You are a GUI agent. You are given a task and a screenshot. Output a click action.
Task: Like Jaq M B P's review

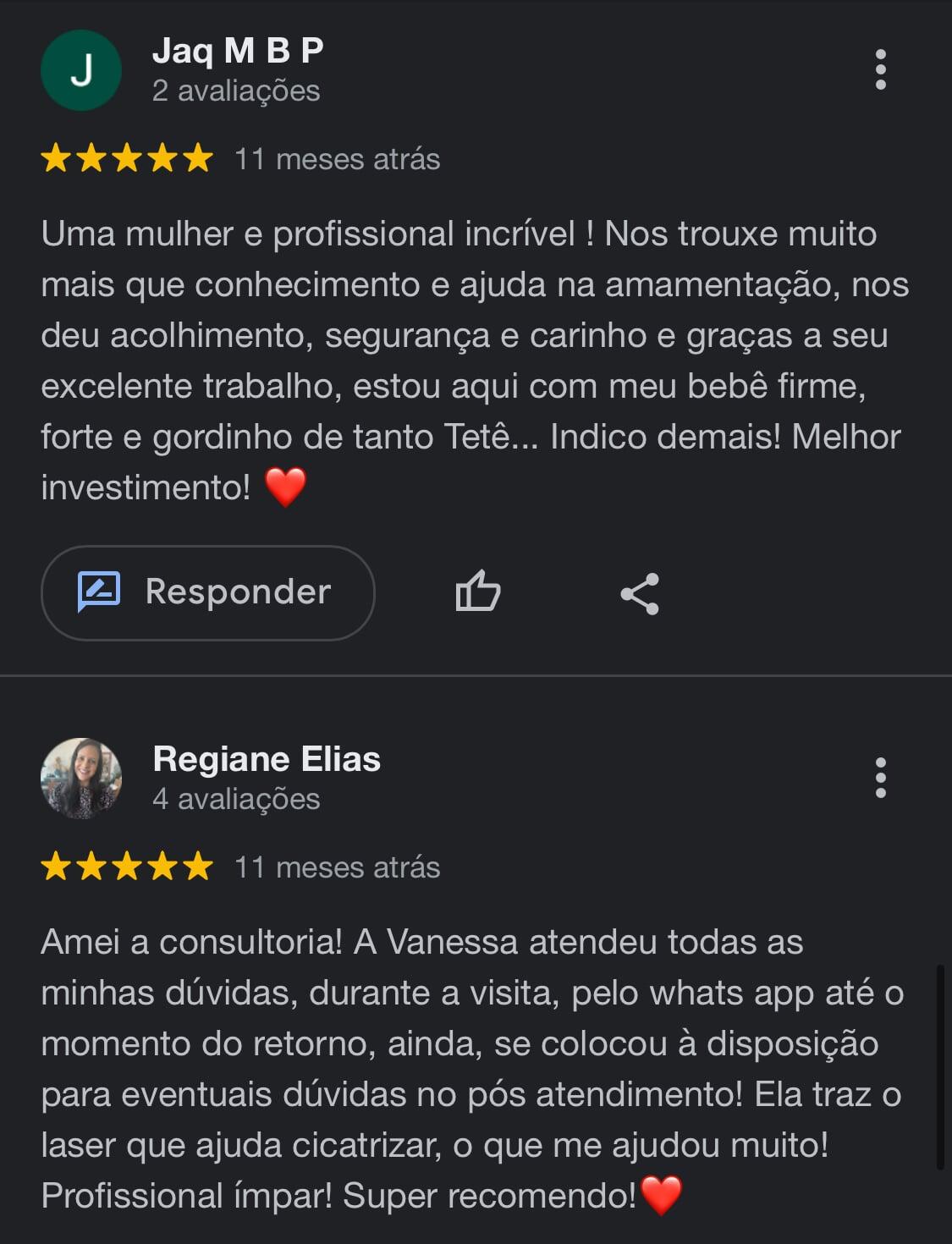pos(478,592)
